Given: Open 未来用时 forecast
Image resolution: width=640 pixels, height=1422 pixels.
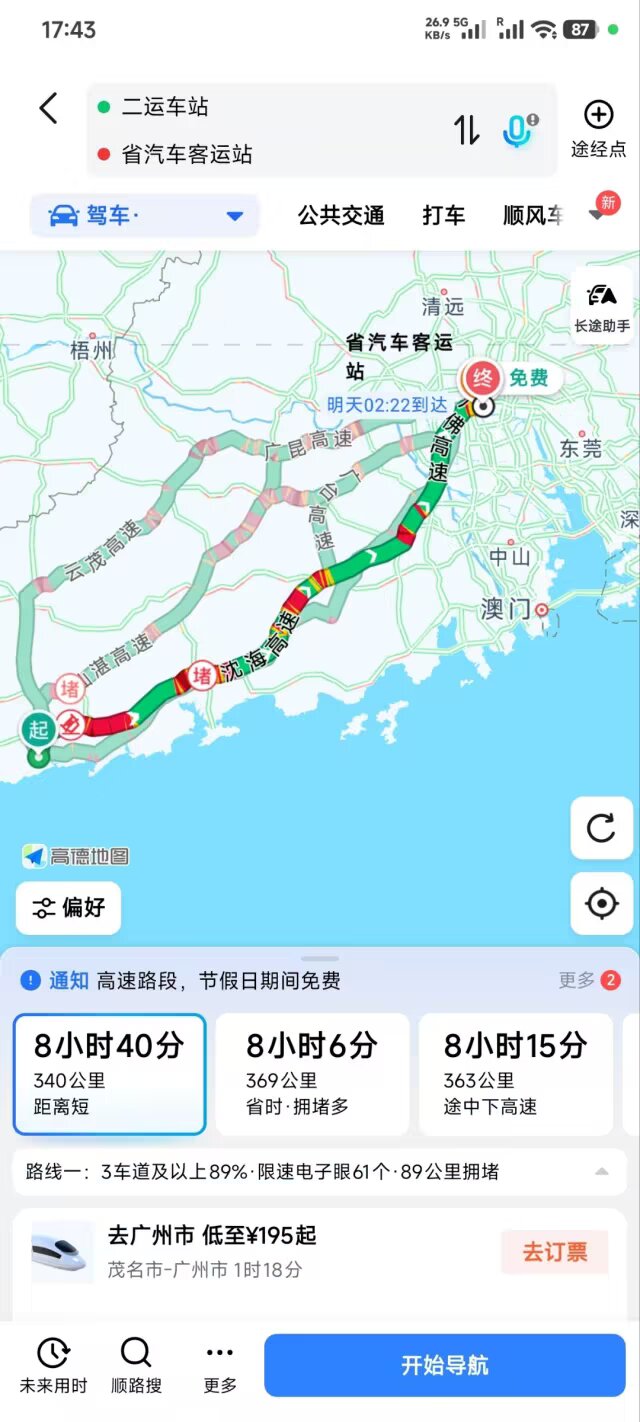Looking at the screenshot, I should [52, 1365].
